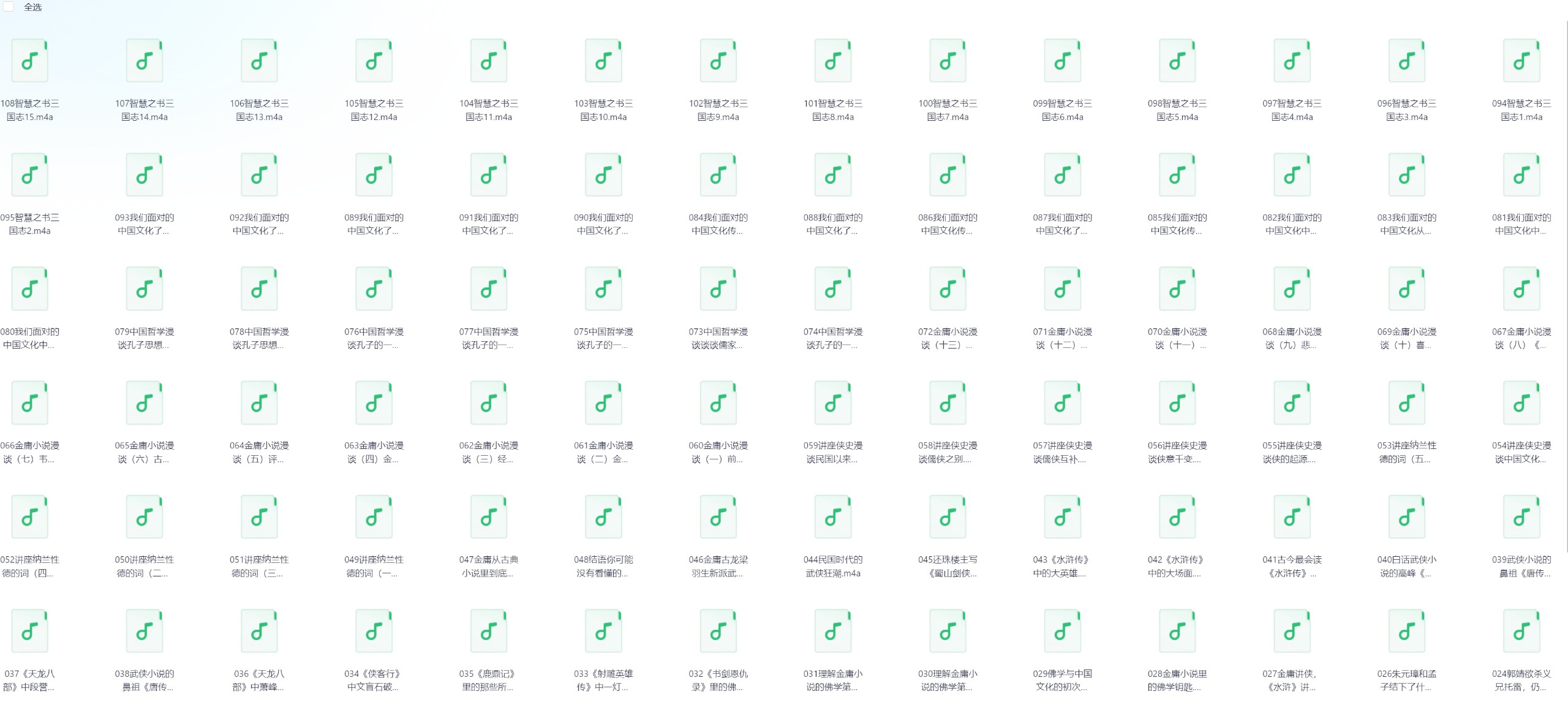Open file 094智慧之书三国志1.m4a
This screenshot has height=702, width=1568.
point(1521,61)
